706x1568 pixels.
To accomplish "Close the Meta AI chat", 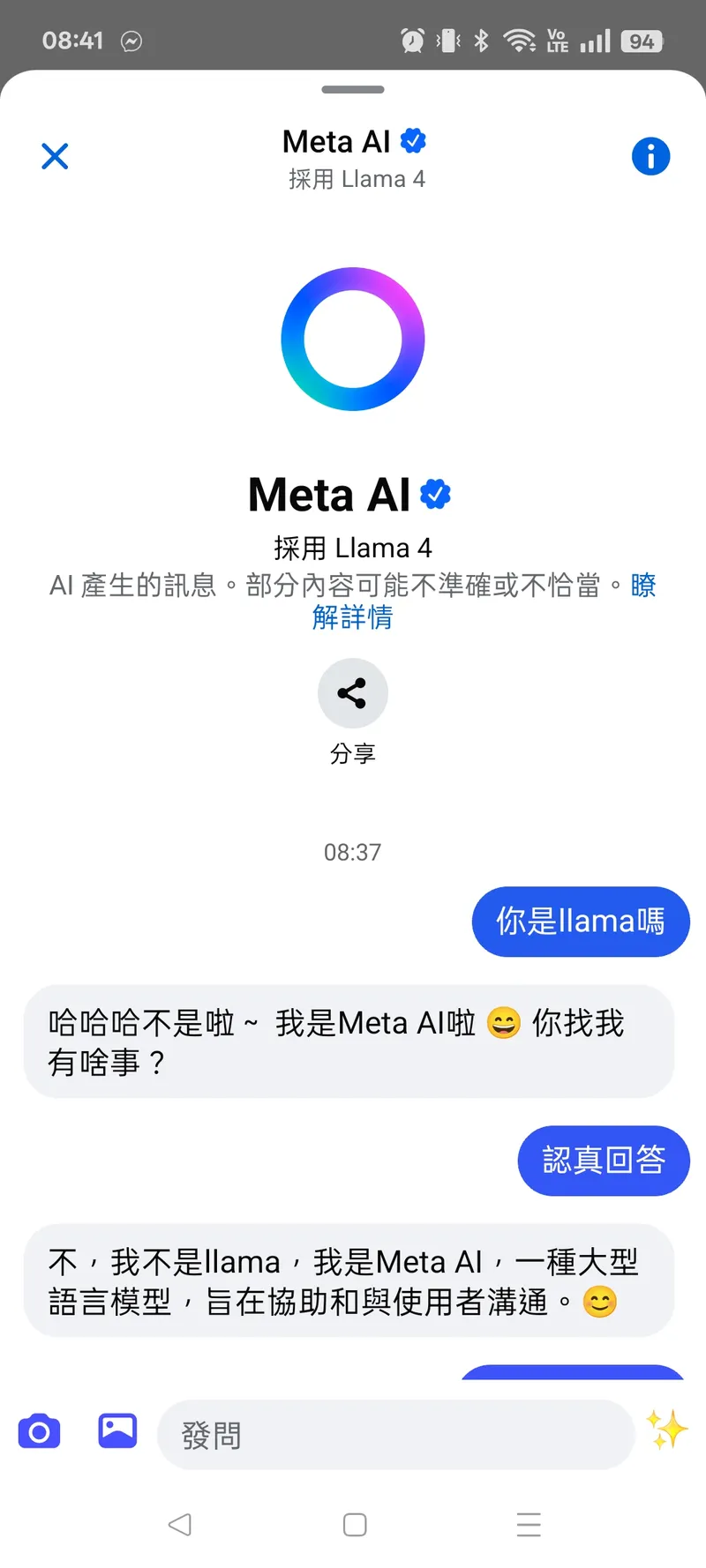I will point(55,157).
